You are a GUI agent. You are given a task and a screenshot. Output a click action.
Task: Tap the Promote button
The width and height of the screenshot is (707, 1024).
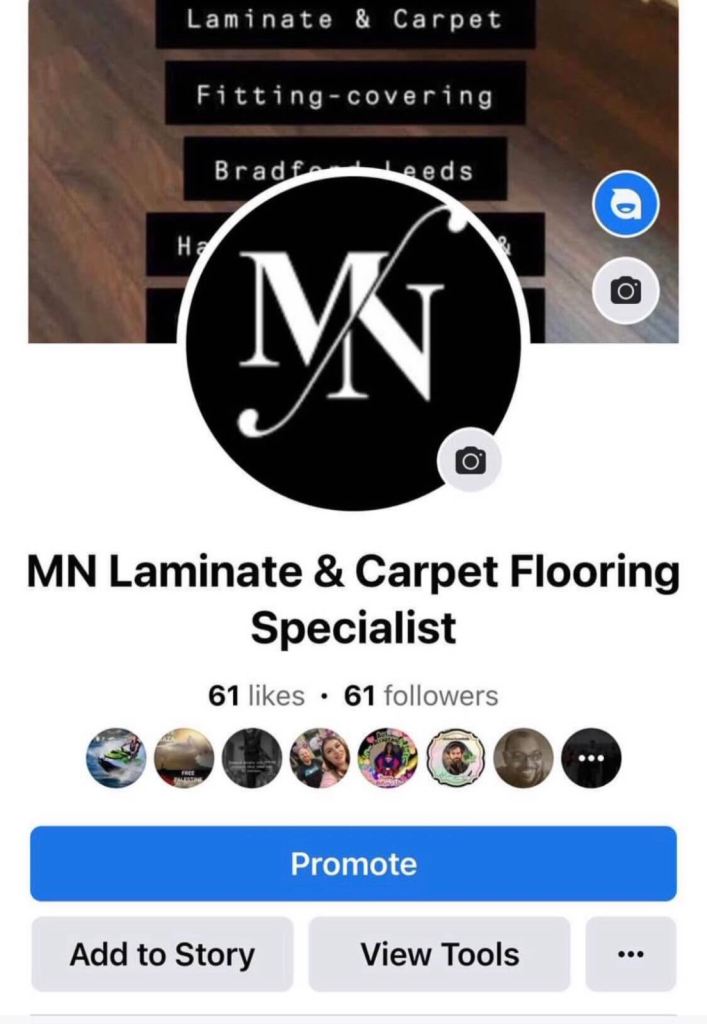[353, 864]
